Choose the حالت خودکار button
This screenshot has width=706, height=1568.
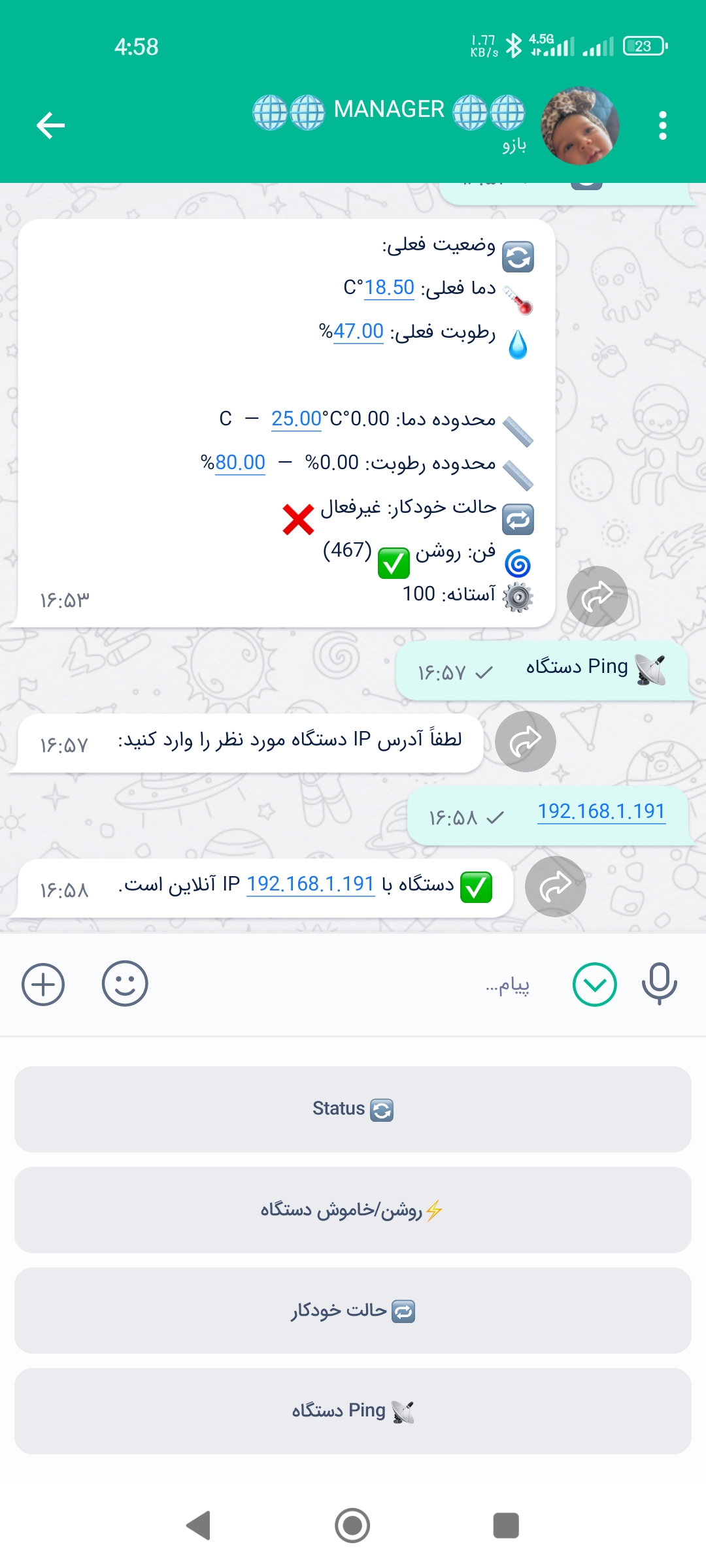pyautogui.click(x=353, y=1311)
